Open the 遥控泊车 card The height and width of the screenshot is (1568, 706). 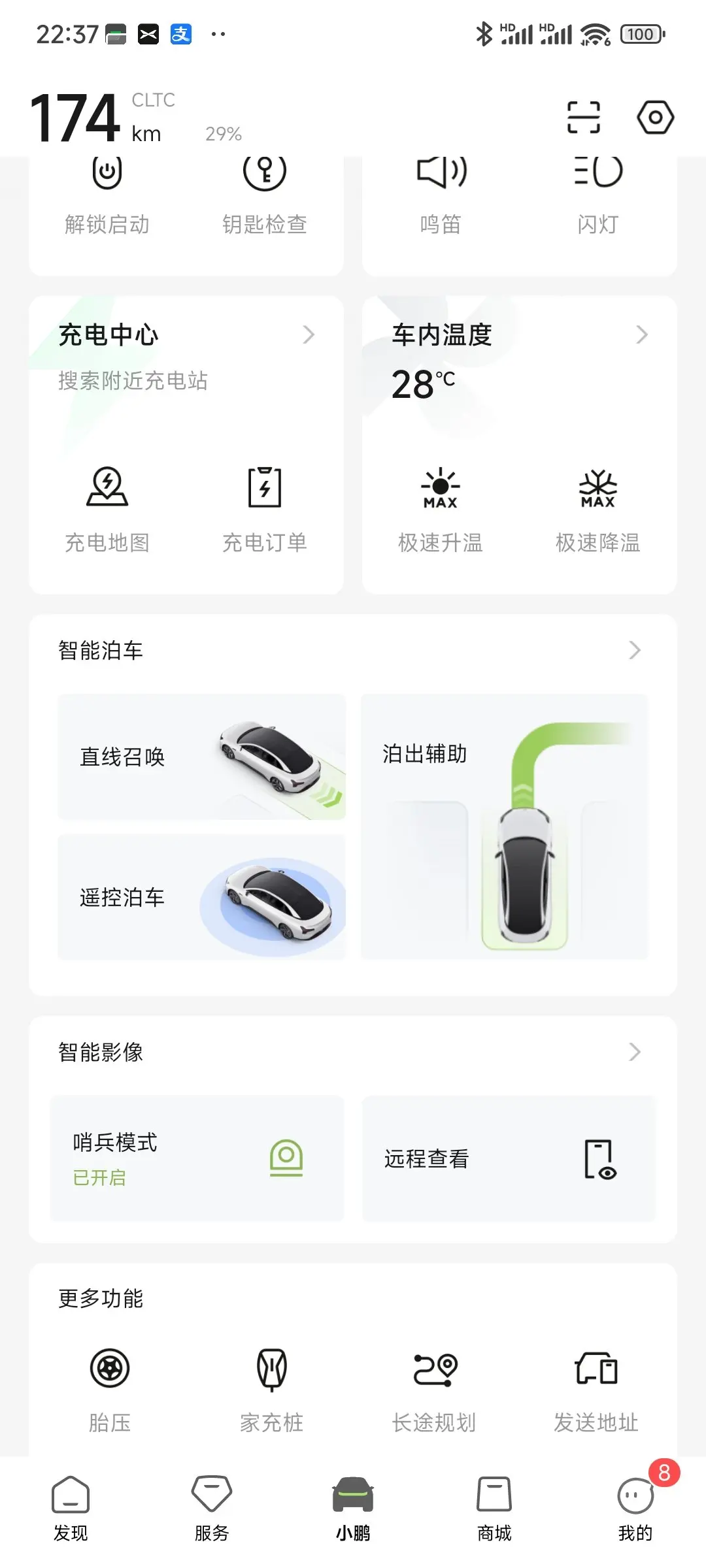point(201,897)
